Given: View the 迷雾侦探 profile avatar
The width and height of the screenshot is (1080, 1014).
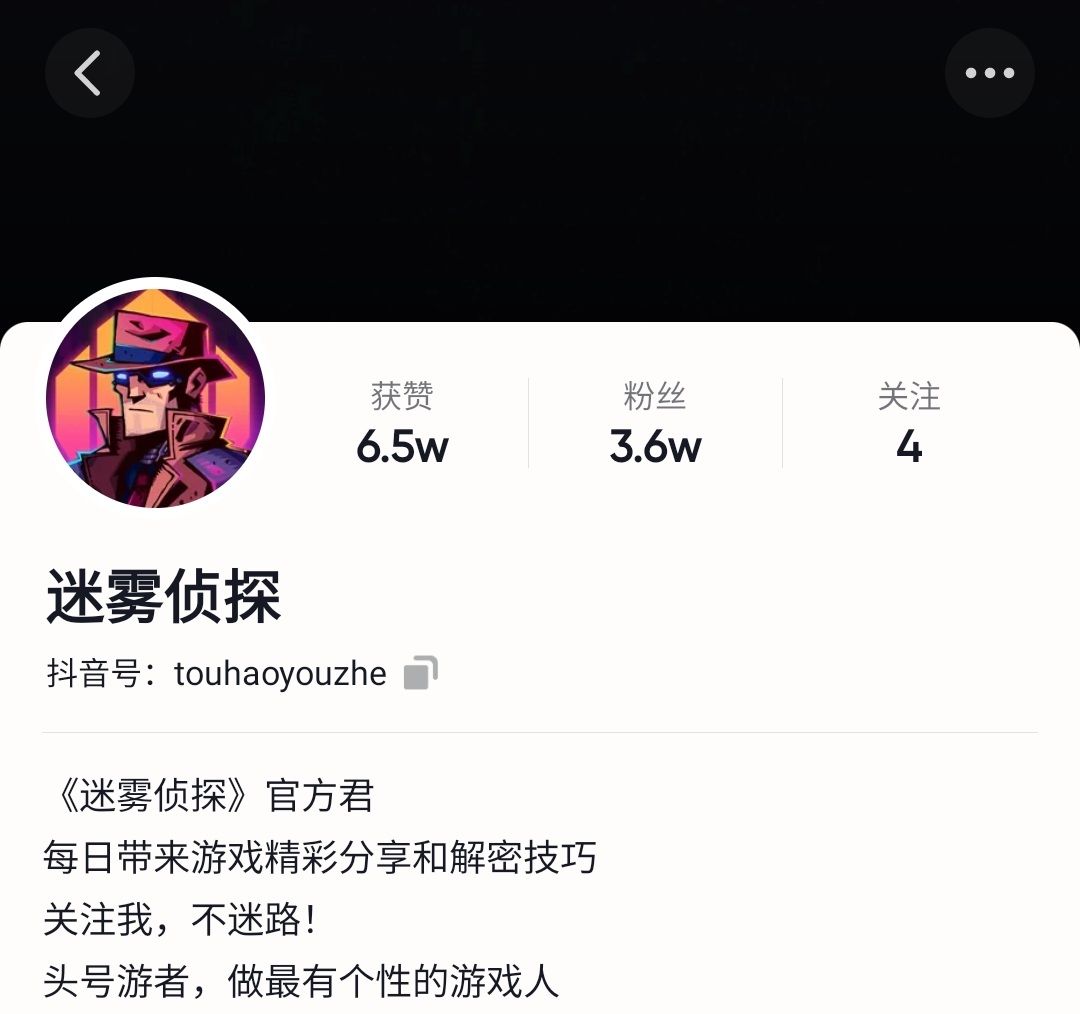Looking at the screenshot, I should point(155,398).
